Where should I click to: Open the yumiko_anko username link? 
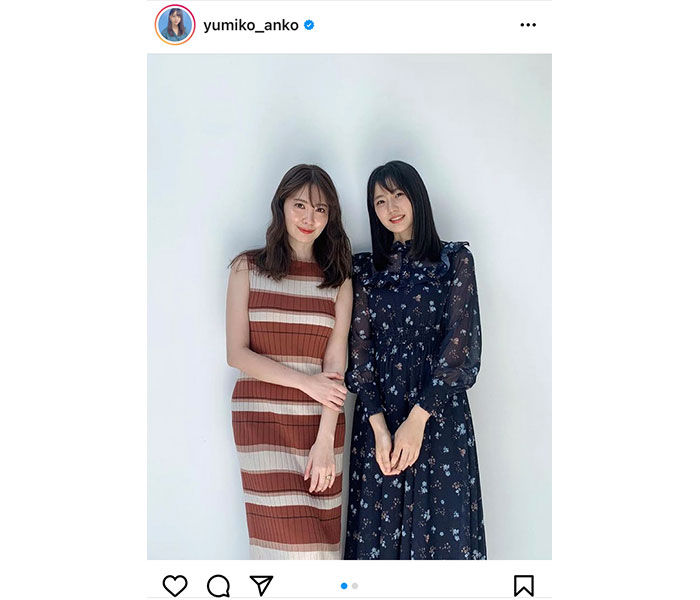[x=250, y=26]
